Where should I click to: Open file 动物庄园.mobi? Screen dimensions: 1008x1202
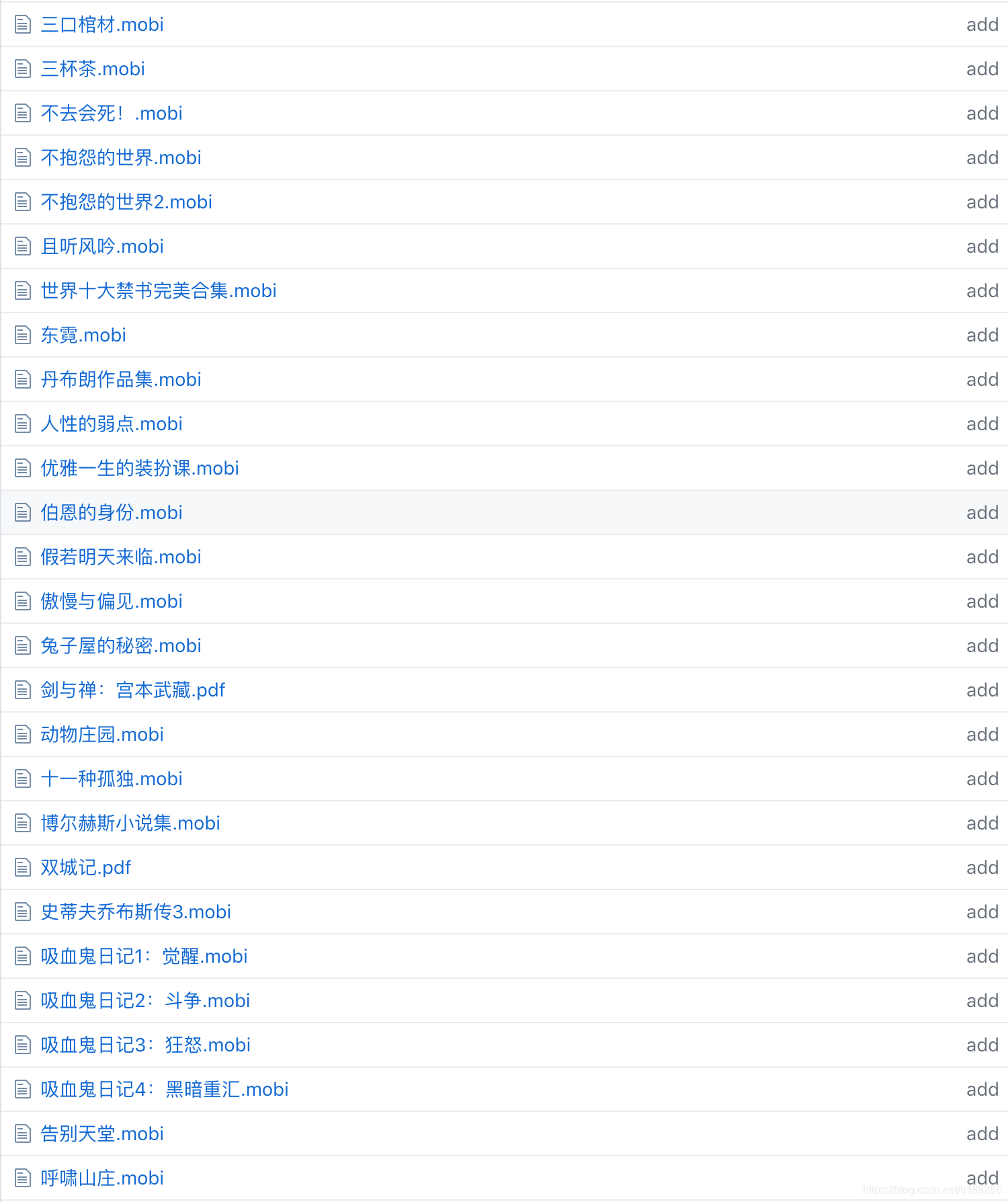[102, 735]
